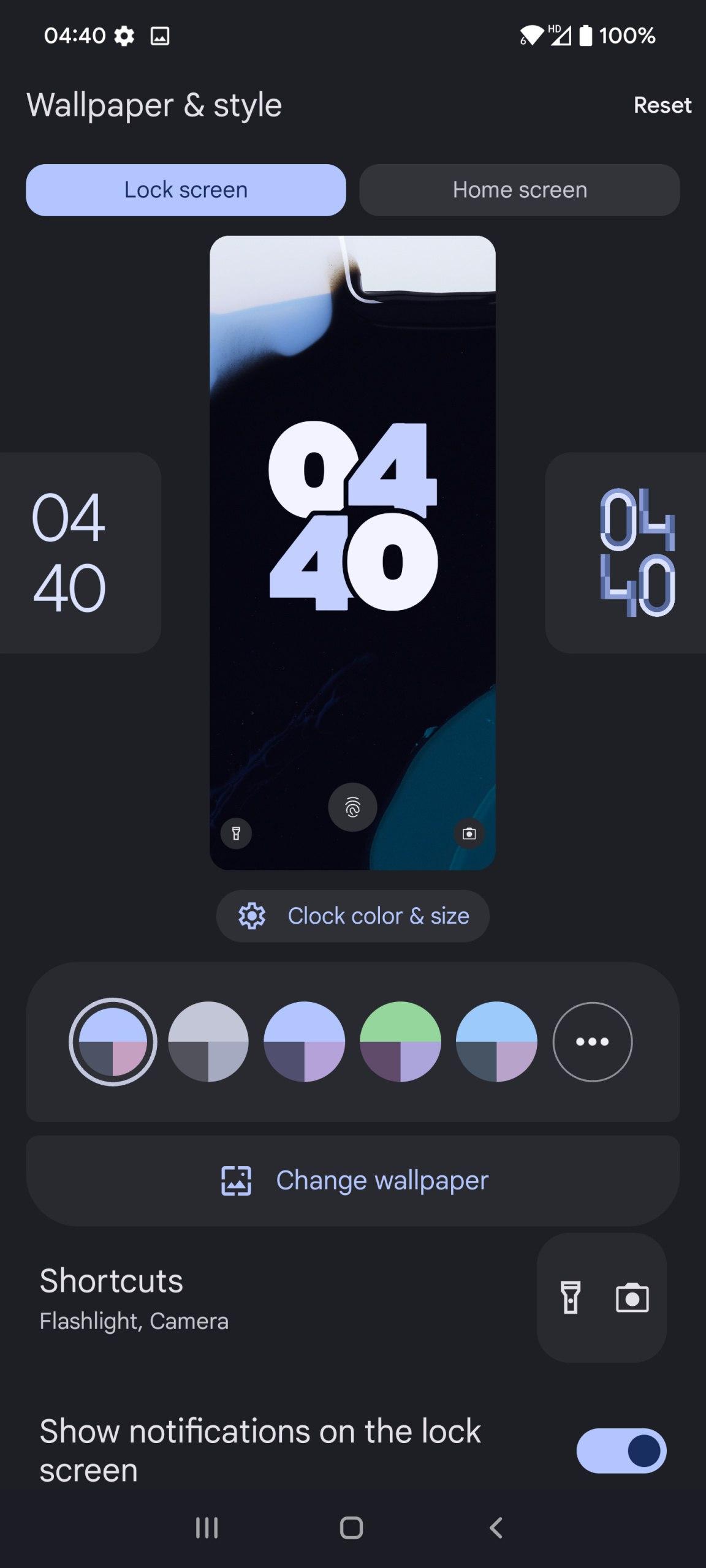Turn off Show notifications on the lock screen

pyautogui.click(x=621, y=1450)
